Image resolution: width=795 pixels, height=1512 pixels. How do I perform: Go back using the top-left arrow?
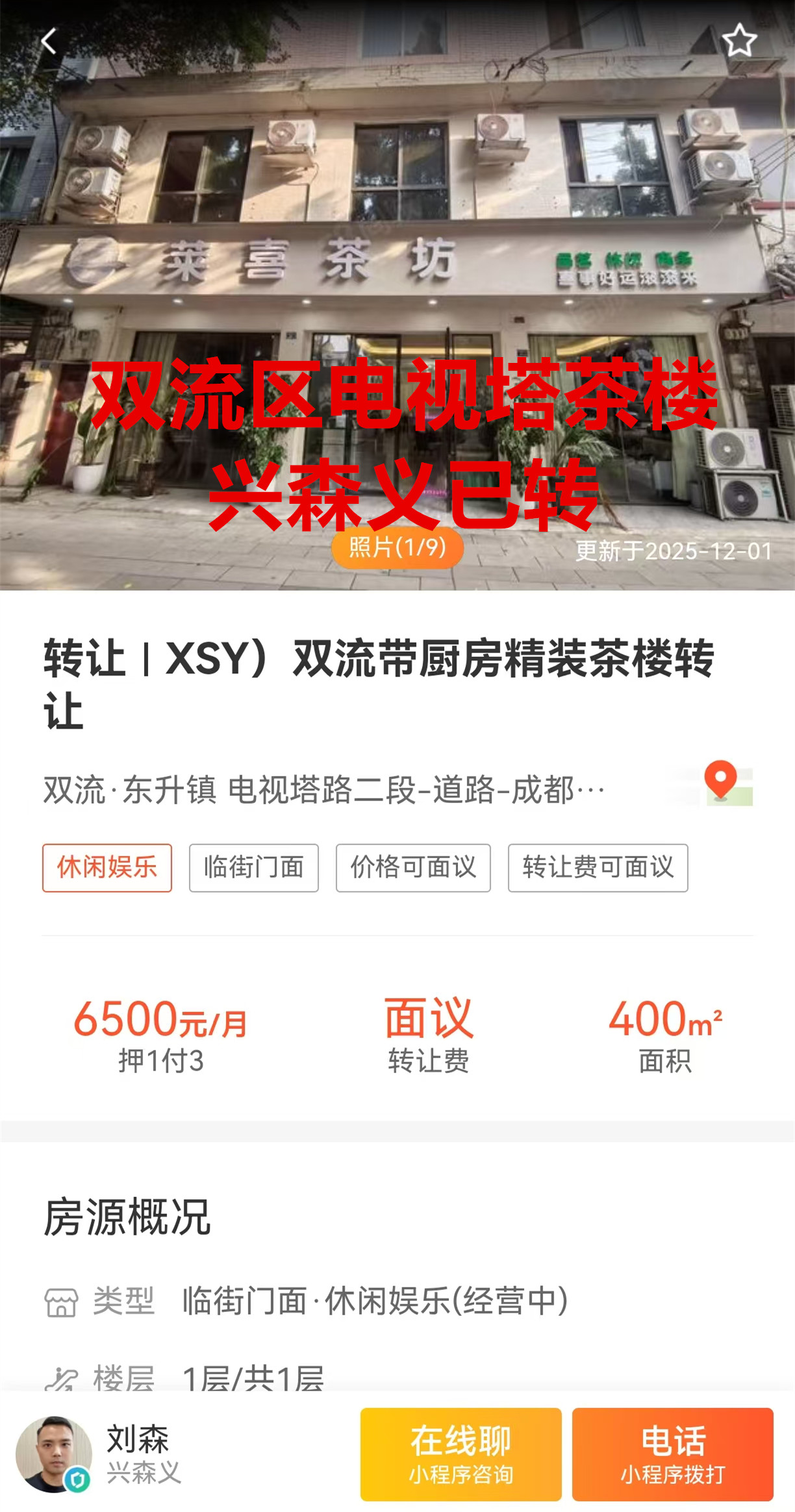coord(49,42)
